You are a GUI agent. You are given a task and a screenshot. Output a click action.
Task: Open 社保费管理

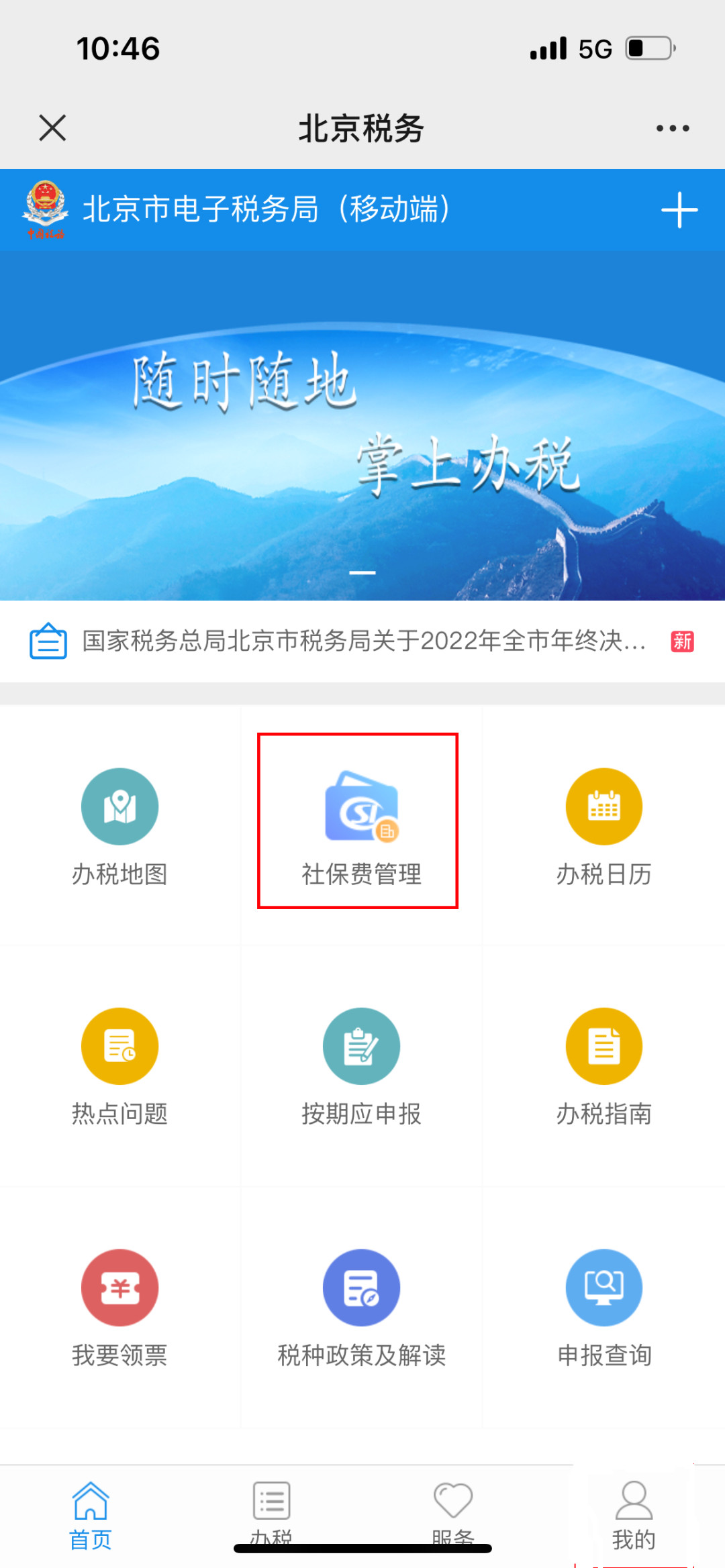pyautogui.click(x=361, y=825)
